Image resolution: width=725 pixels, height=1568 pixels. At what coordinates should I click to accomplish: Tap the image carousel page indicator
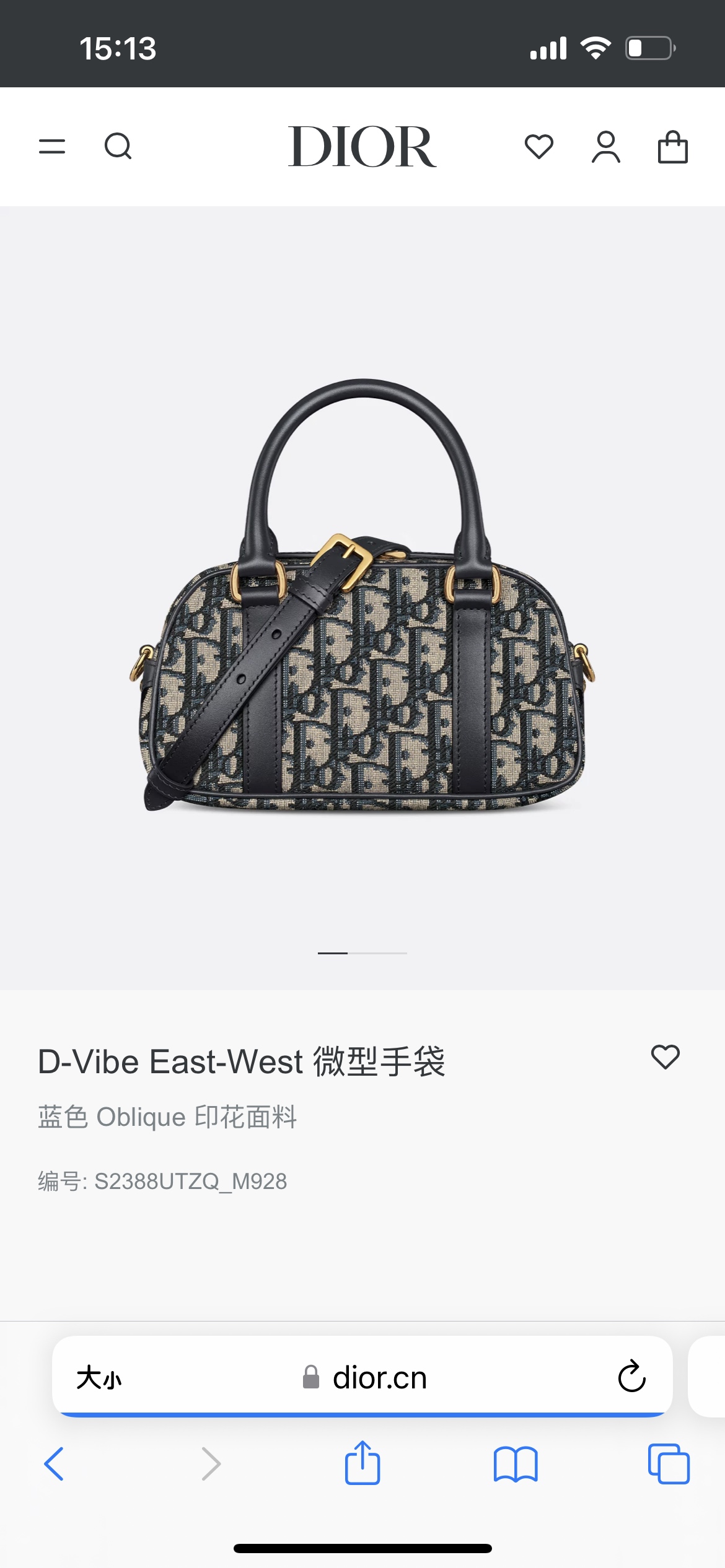(x=362, y=953)
